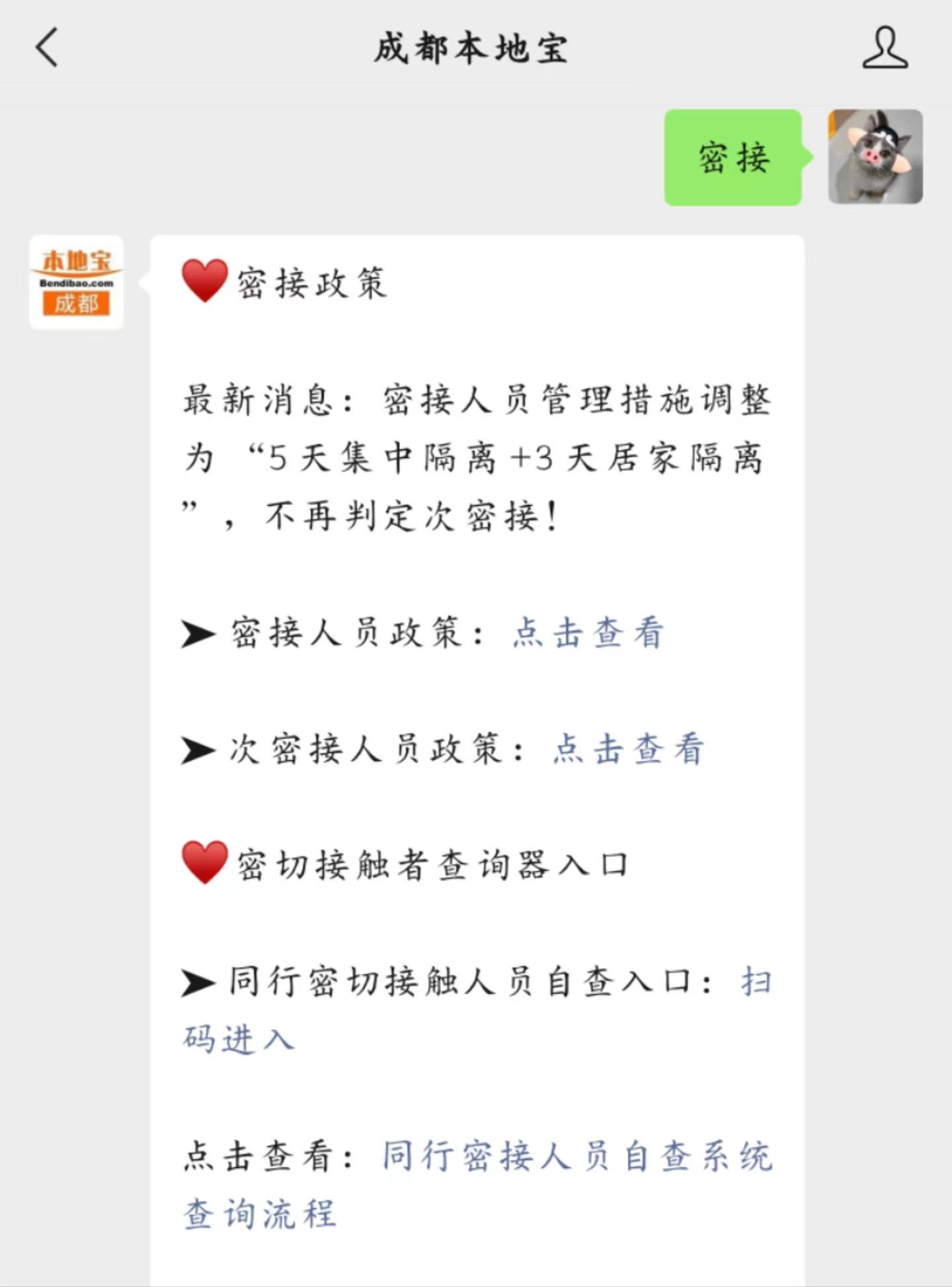Open 同行密接人员自查系统查询流程 link
This screenshot has width=952, height=1287.
576,1156
